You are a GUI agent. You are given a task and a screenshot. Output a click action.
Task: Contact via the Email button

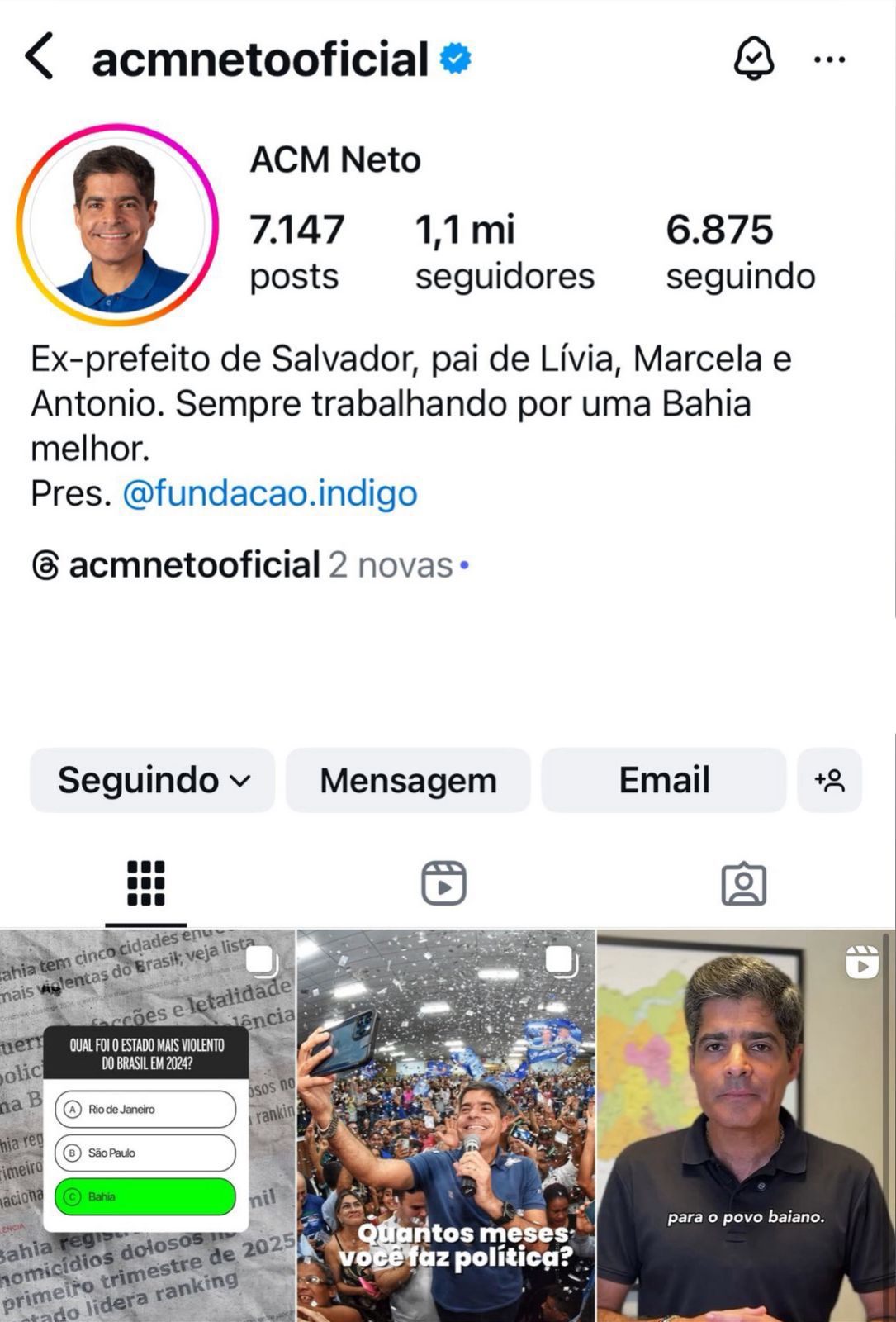click(664, 780)
